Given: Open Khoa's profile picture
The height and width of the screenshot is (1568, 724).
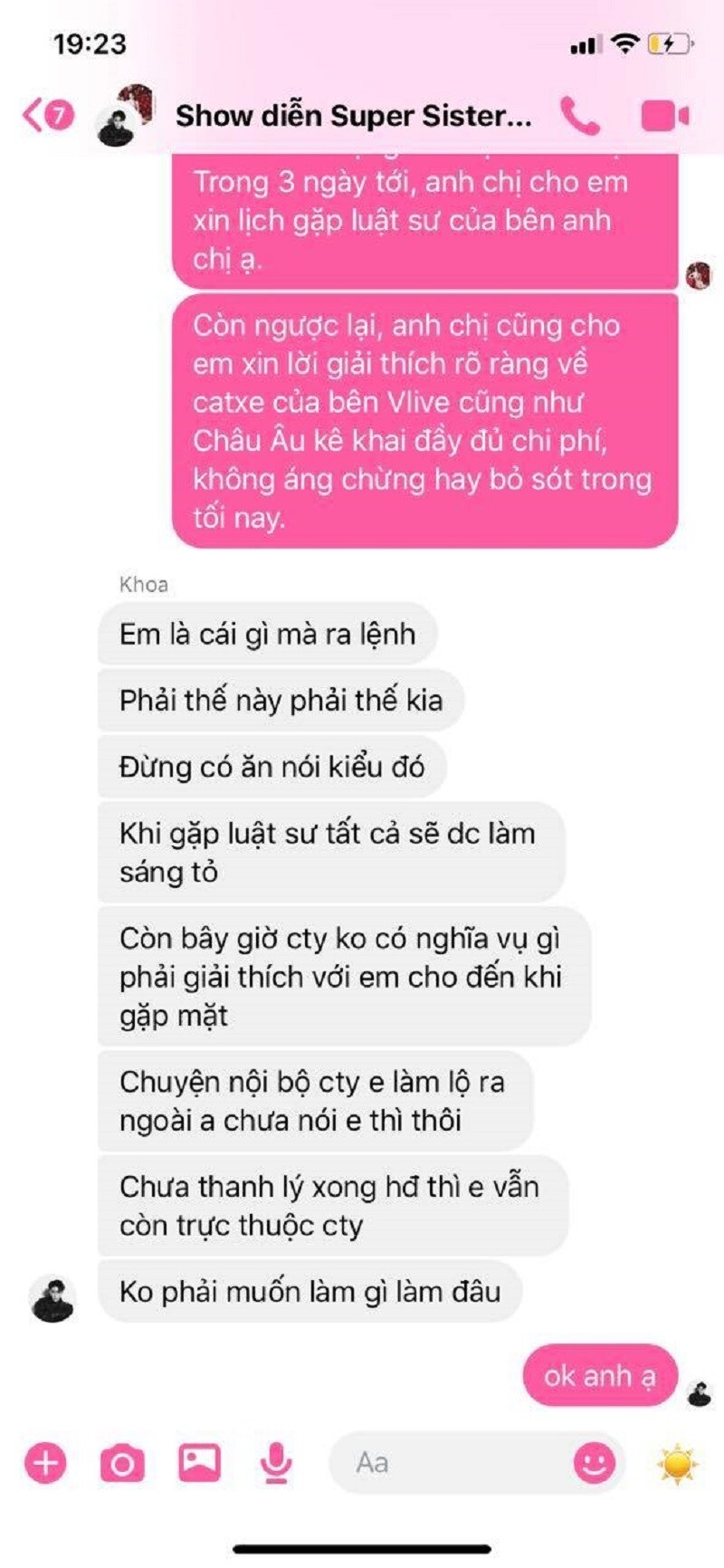Looking at the screenshot, I should (x=52, y=1300).
